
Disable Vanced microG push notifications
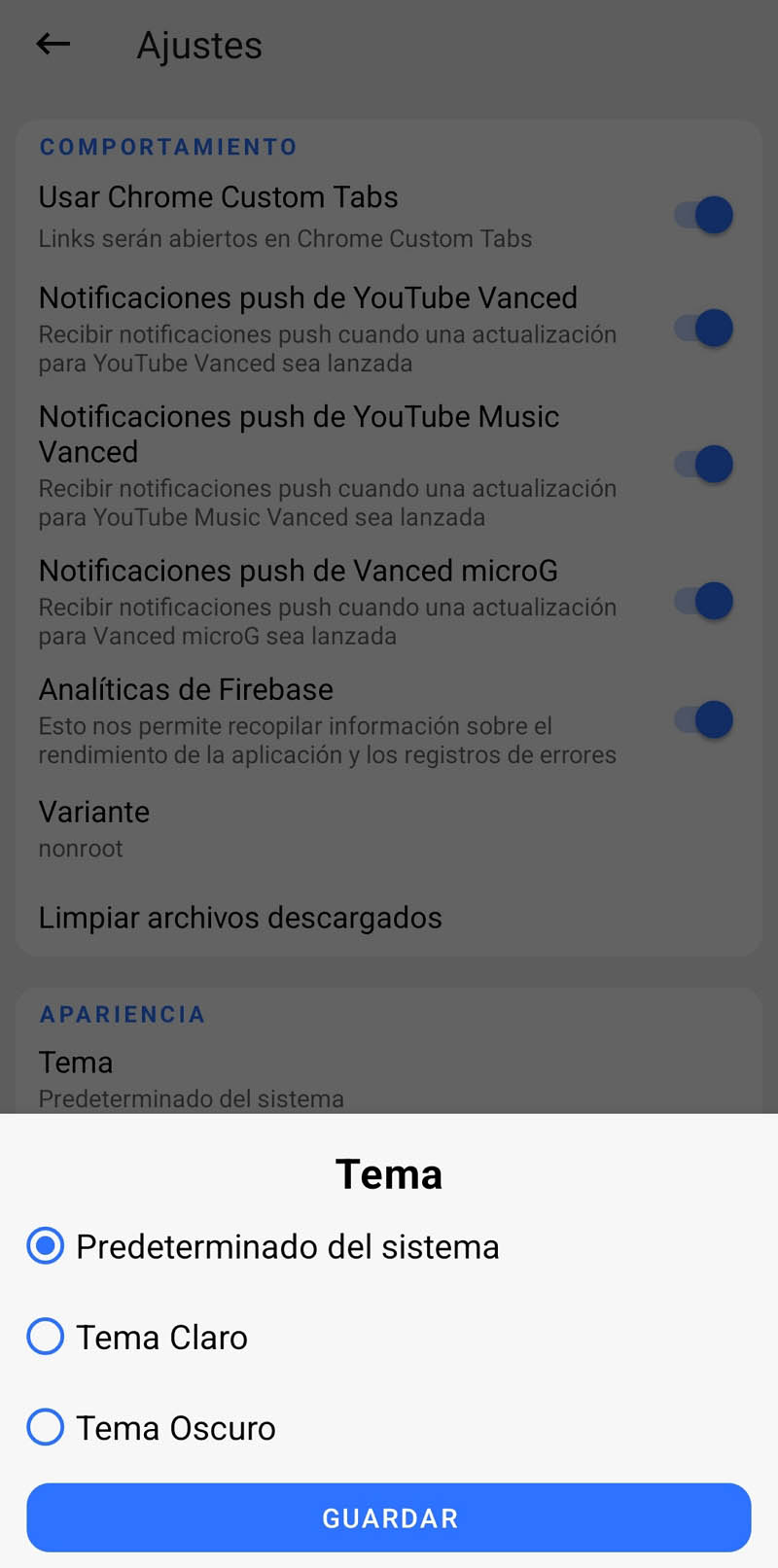[x=705, y=601]
